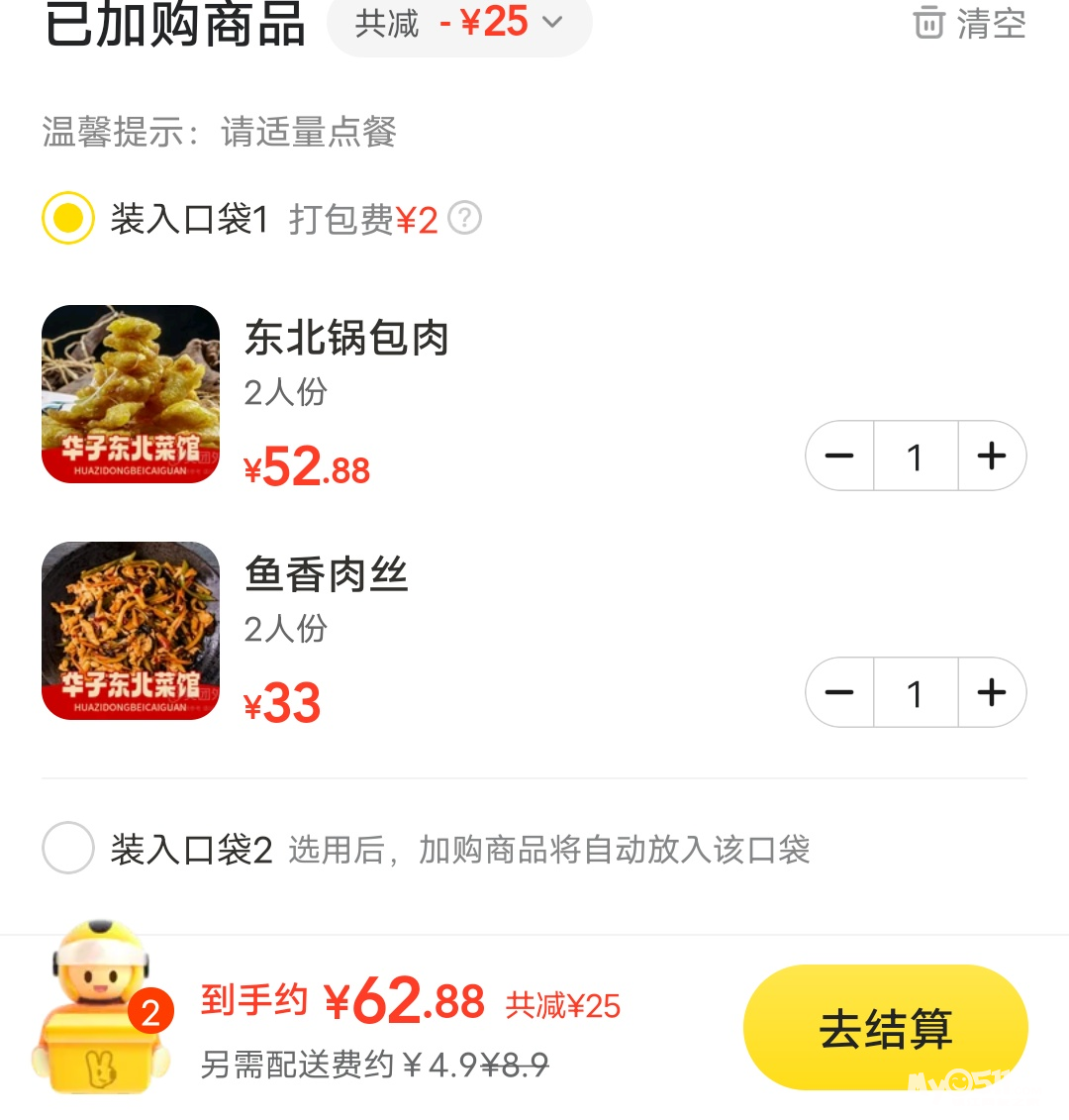This screenshot has width=1069, height=1120.
Task: Select 装入口袋2 radio button
Action: coord(68,848)
